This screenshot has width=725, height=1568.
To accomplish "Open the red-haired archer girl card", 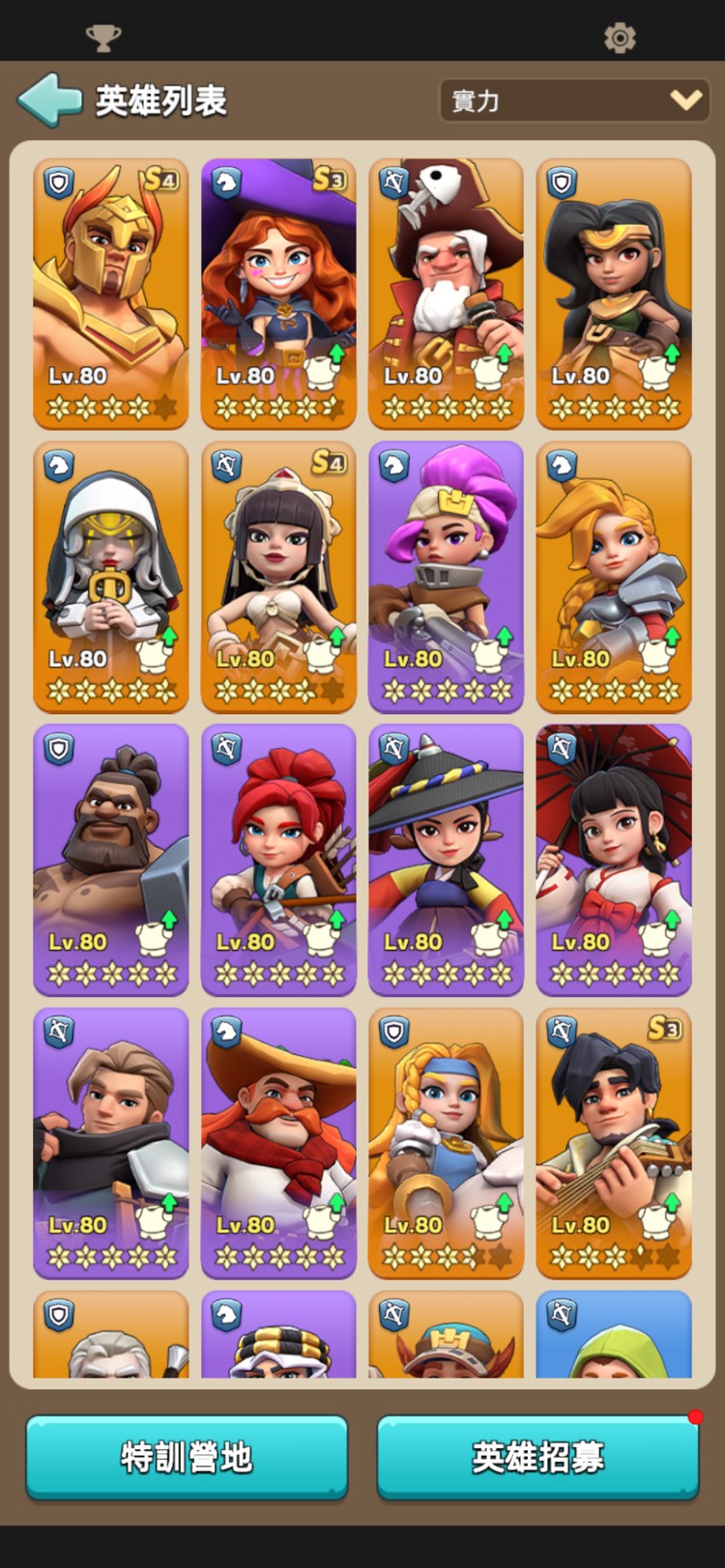I will (278, 859).
